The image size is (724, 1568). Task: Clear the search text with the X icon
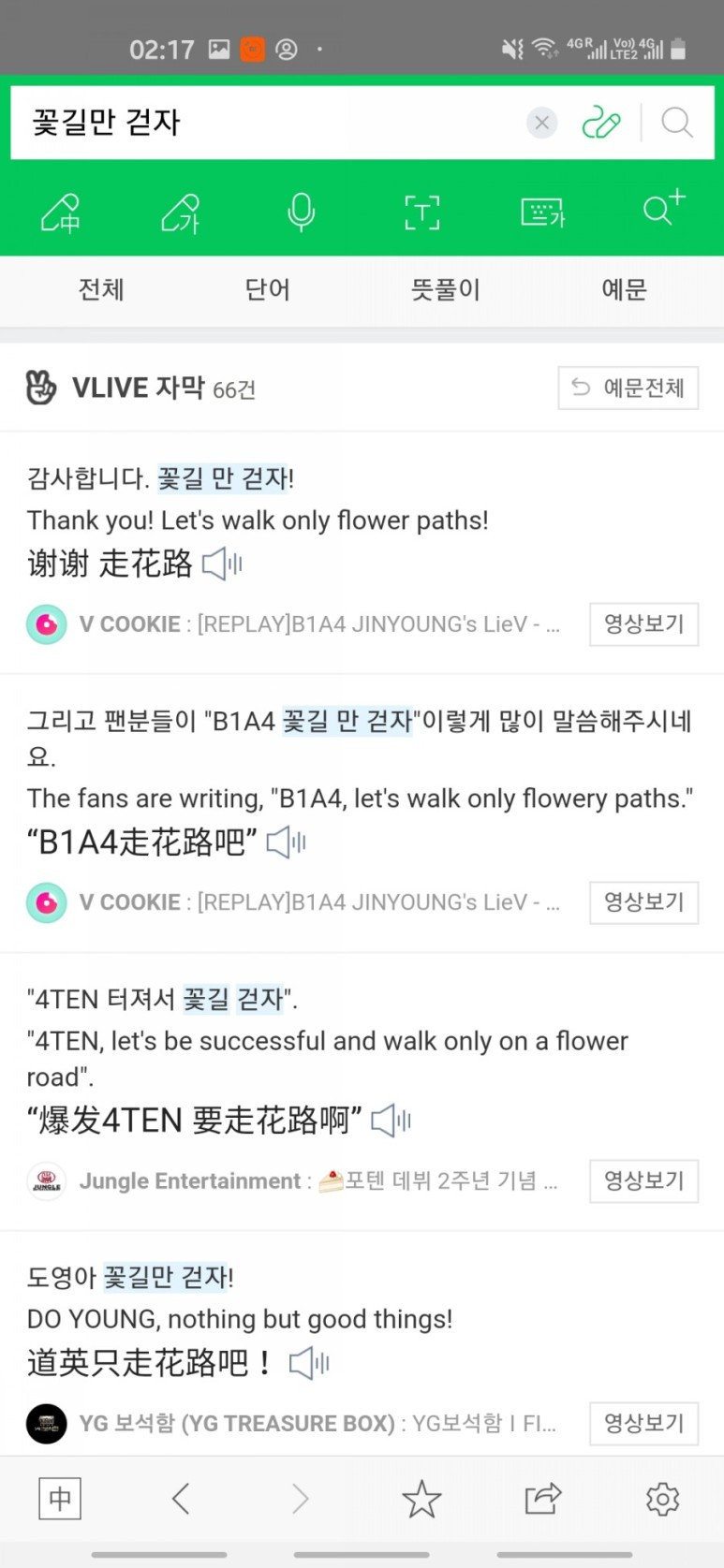(x=541, y=122)
